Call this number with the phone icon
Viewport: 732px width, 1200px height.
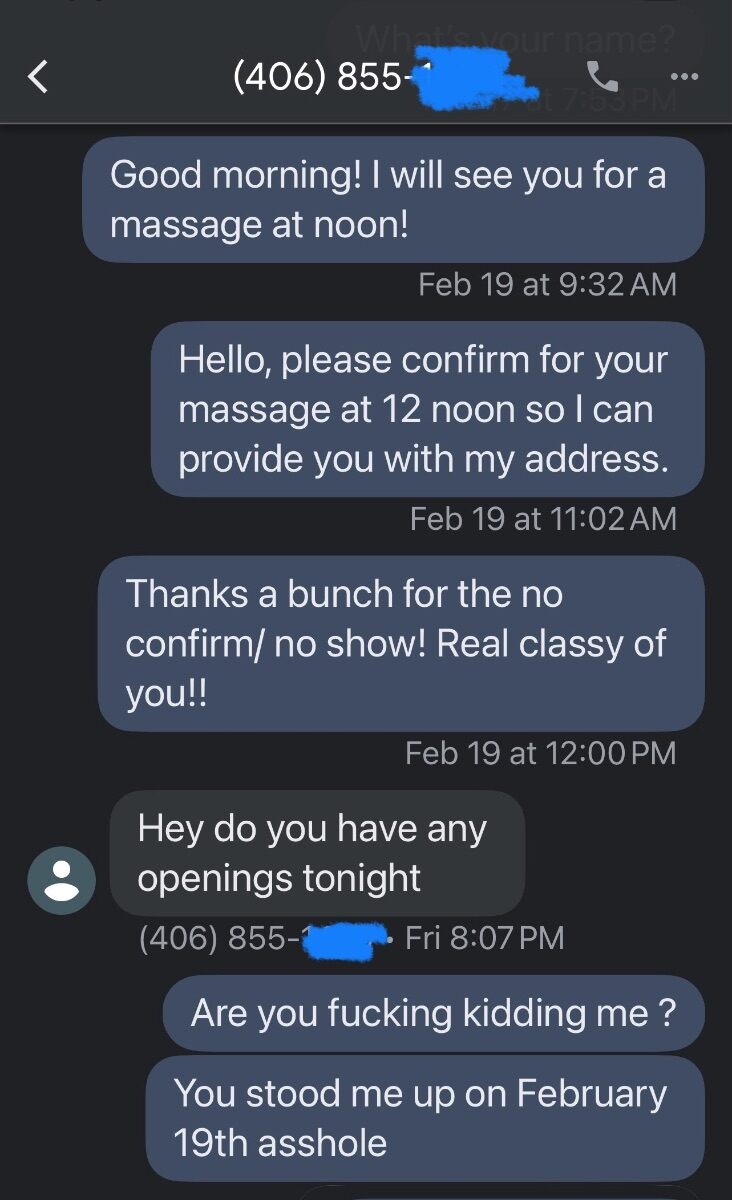[x=601, y=76]
